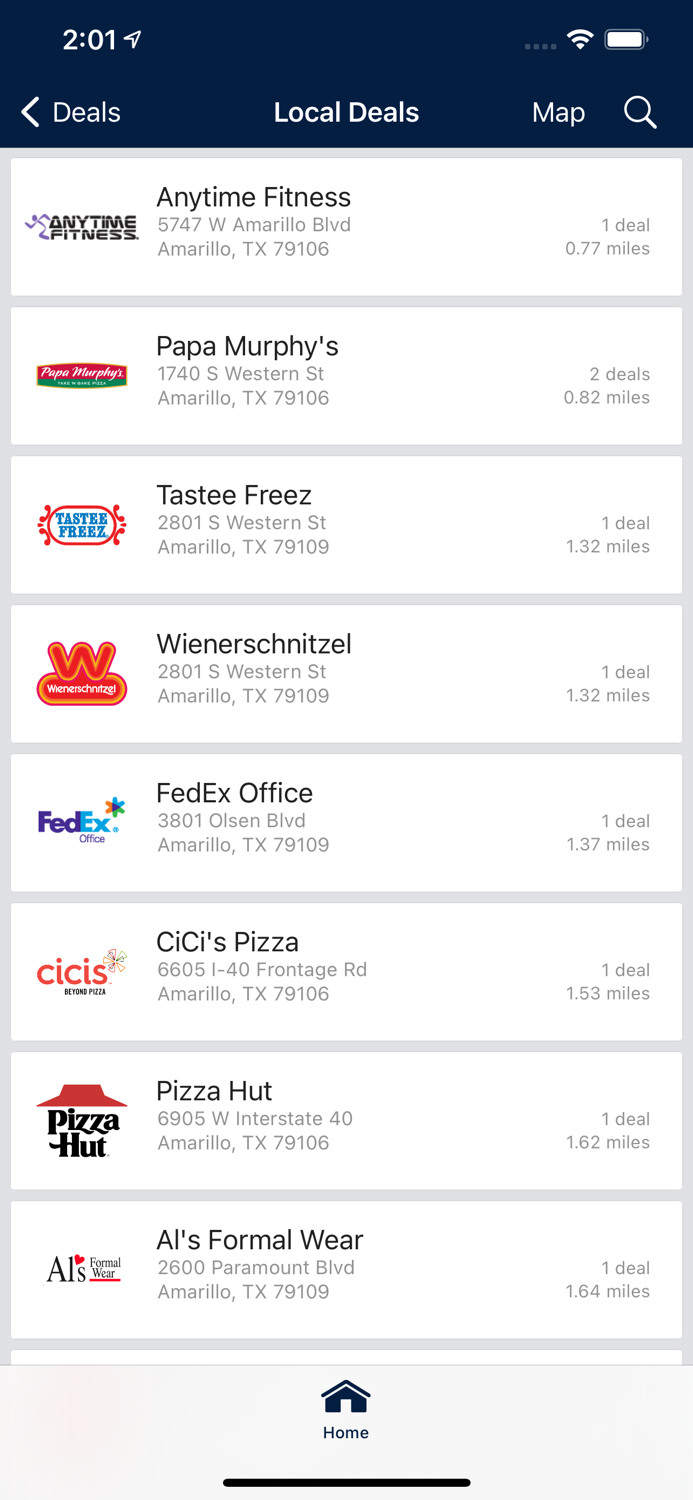This screenshot has height=1500, width=693.
Task: Open Wienerschnitzel deal
Action: [346, 674]
